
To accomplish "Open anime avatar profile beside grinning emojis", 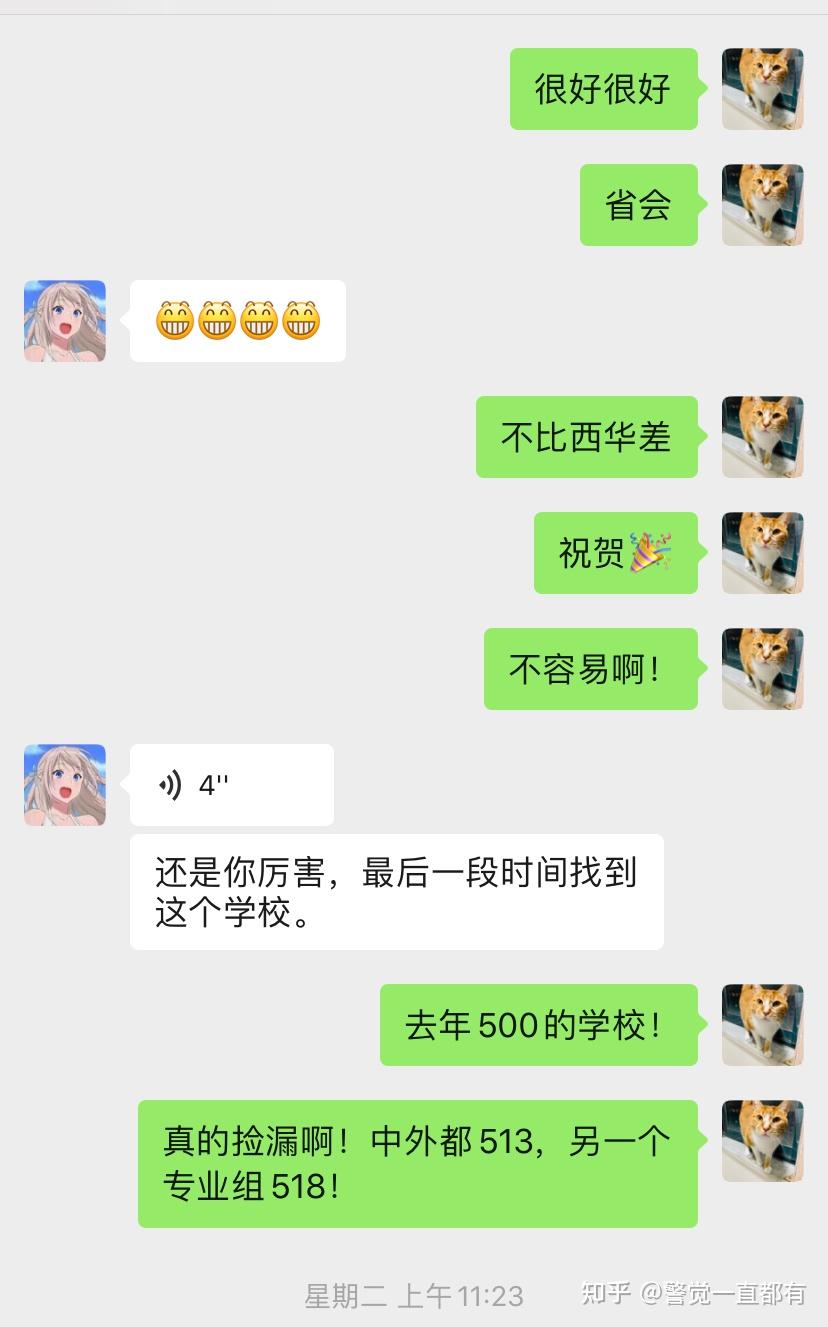I will coord(65,321).
